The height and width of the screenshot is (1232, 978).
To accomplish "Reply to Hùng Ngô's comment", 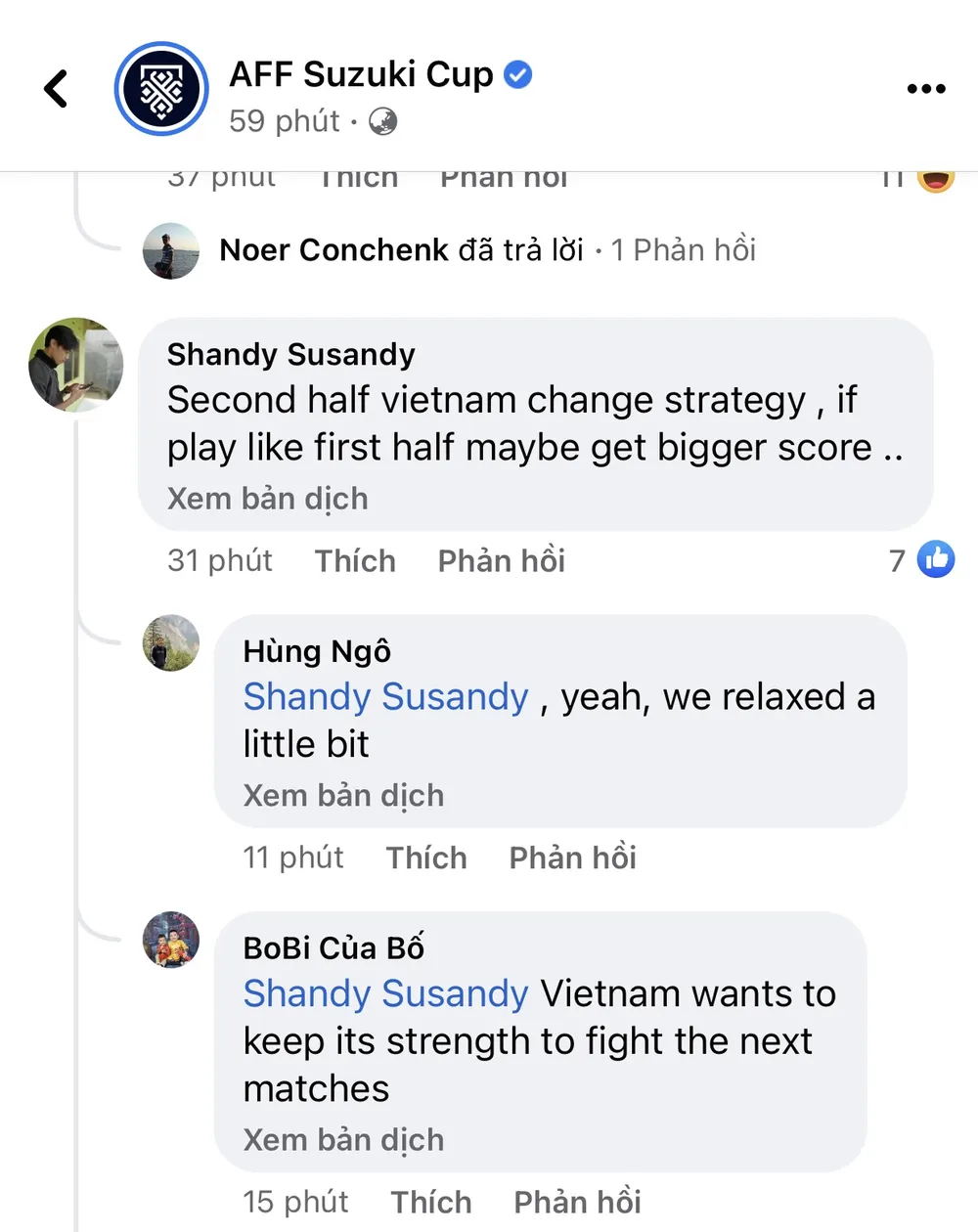I will [x=572, y=858].
